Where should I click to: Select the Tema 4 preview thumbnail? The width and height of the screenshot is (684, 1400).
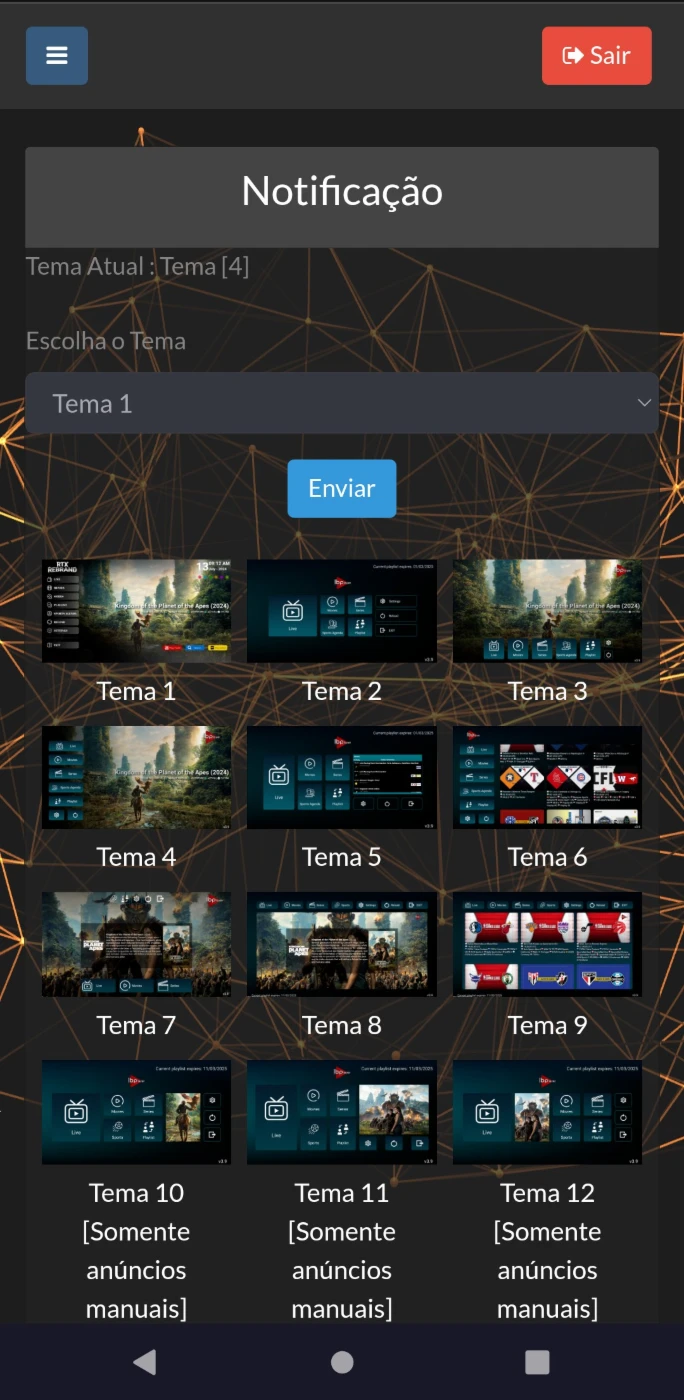pos(136,777)
